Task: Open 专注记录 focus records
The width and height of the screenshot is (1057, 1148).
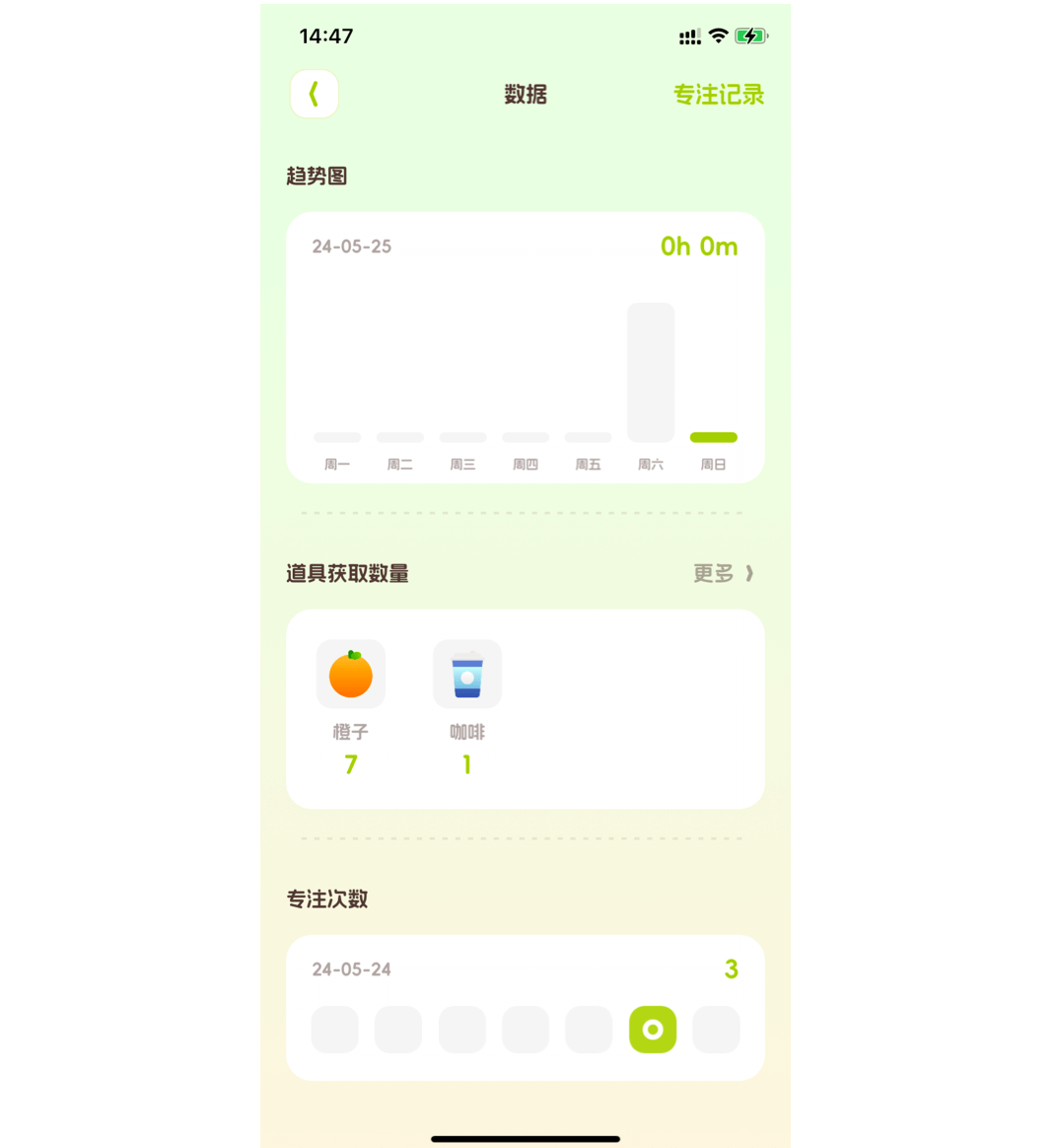Action: coord(718,95)
